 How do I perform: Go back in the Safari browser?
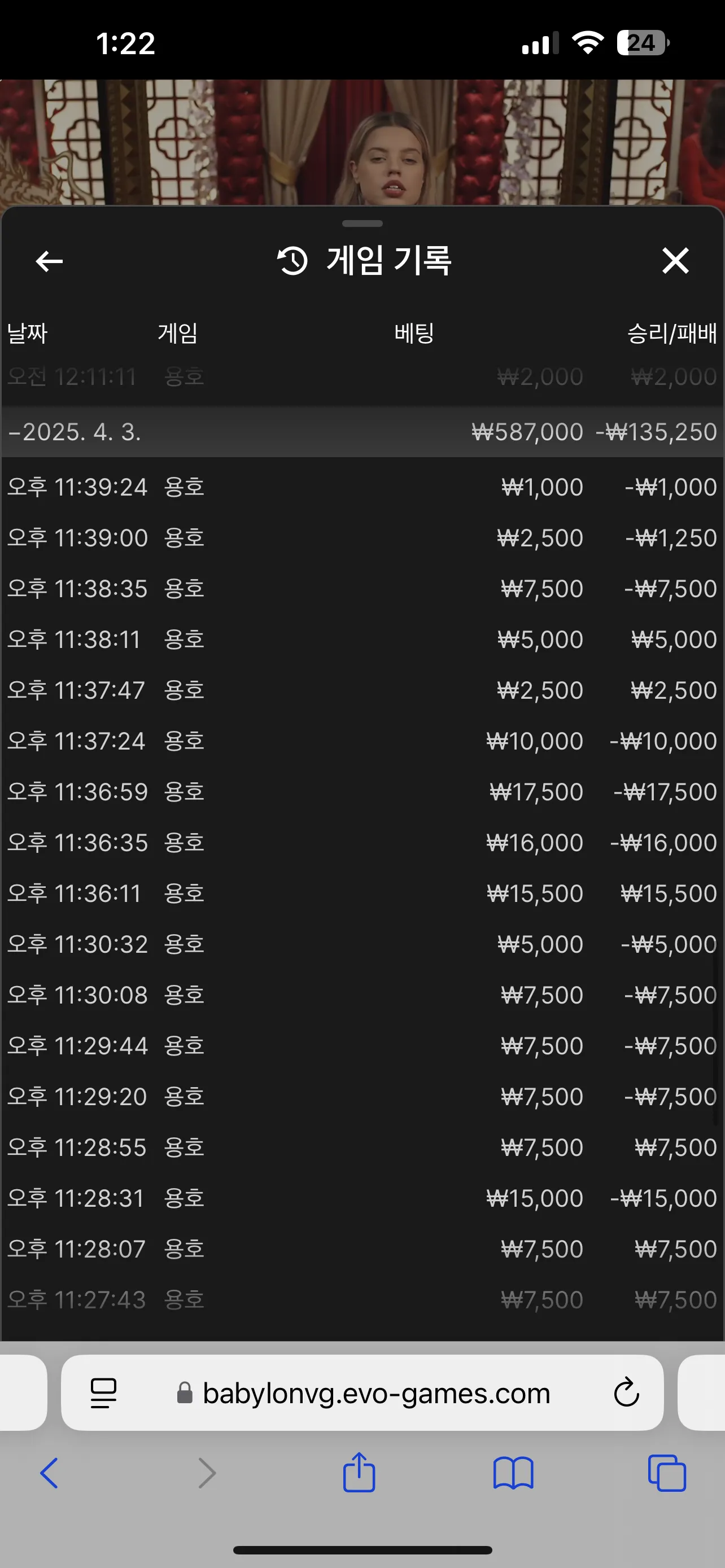pos(49,1473)
